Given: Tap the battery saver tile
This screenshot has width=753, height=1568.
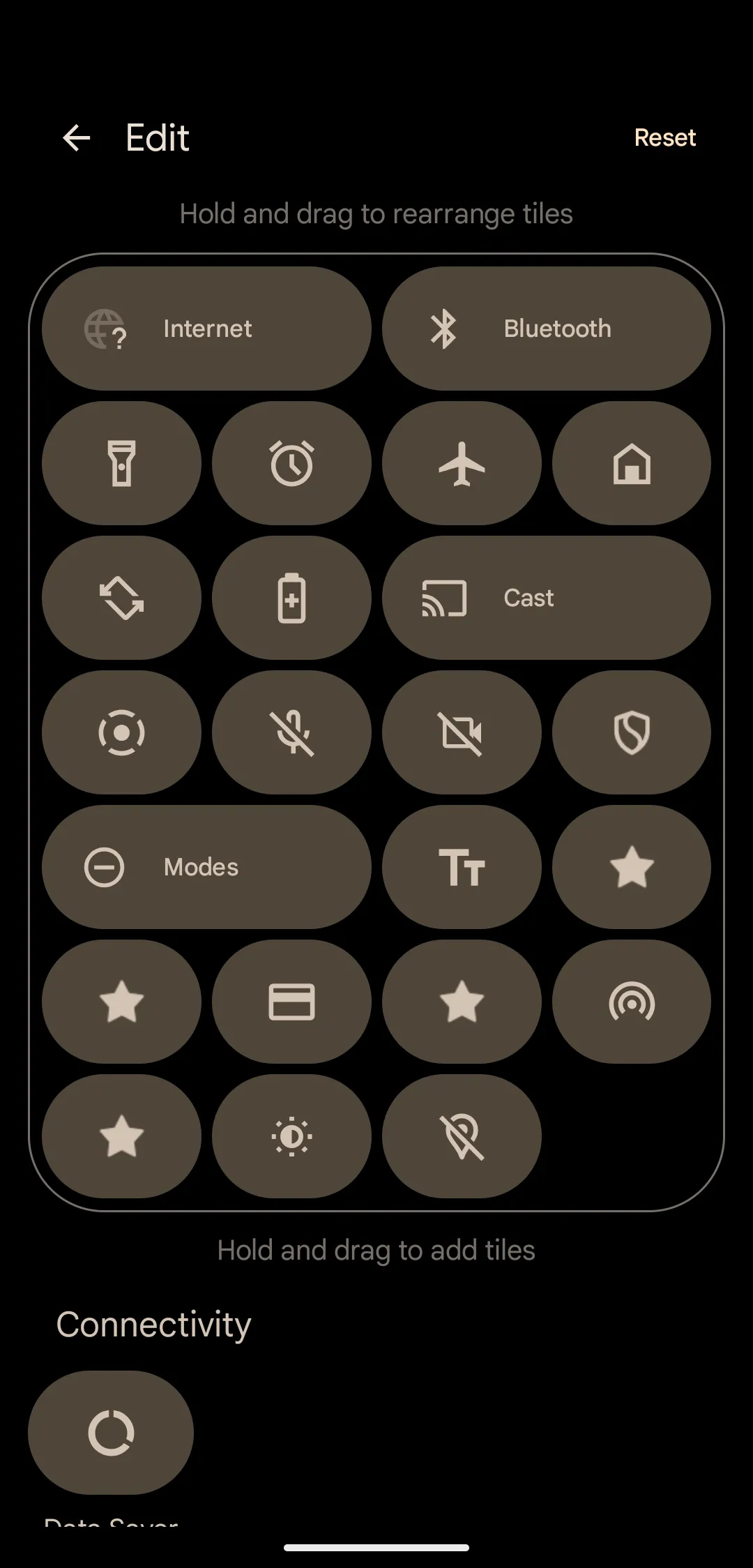Looking at the screenshot, I should click(x=291, y=598).
